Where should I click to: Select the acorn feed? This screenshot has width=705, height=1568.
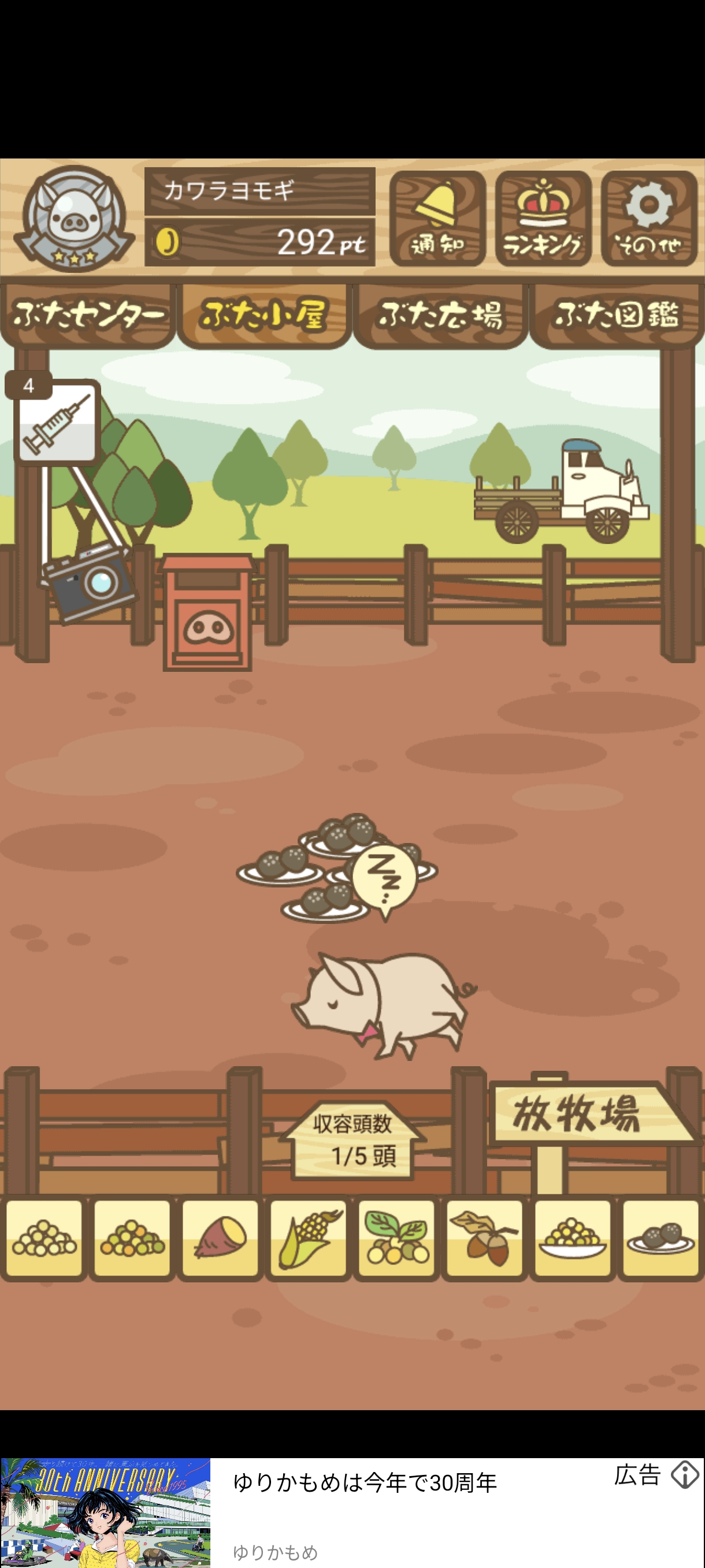[484, 1238]
